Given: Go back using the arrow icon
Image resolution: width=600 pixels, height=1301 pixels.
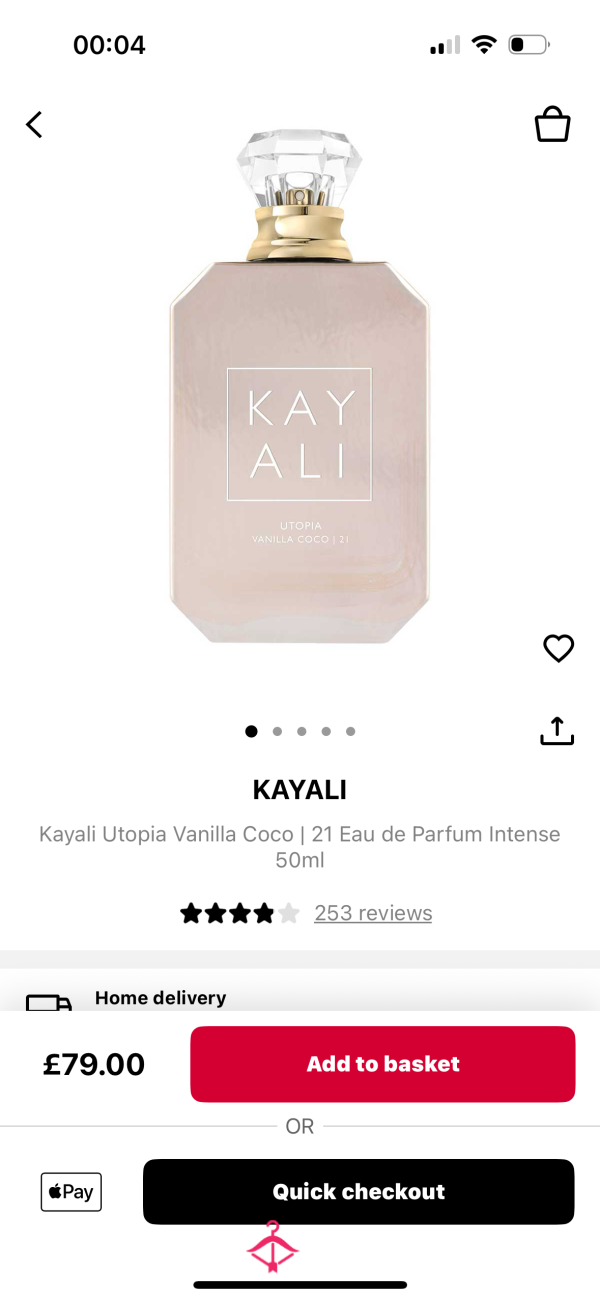Looking at the screenshot, I should [x=34, y=125].
